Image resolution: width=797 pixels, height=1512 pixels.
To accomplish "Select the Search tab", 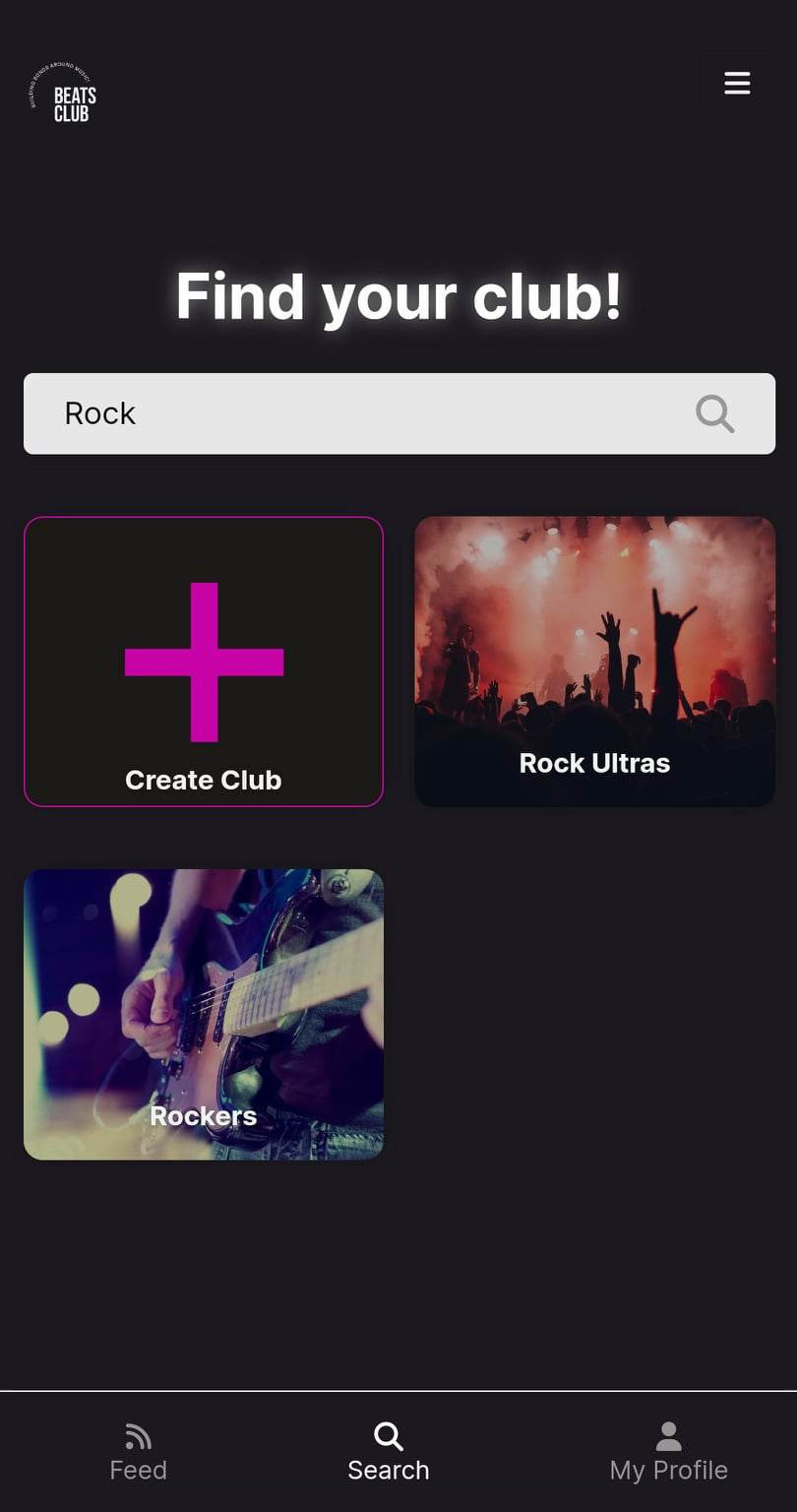I will click(389, 1453).
